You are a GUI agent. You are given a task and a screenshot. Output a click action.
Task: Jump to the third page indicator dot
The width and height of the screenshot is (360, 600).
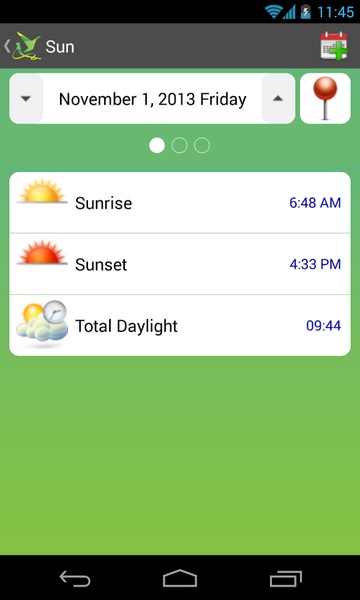(202, 146)
